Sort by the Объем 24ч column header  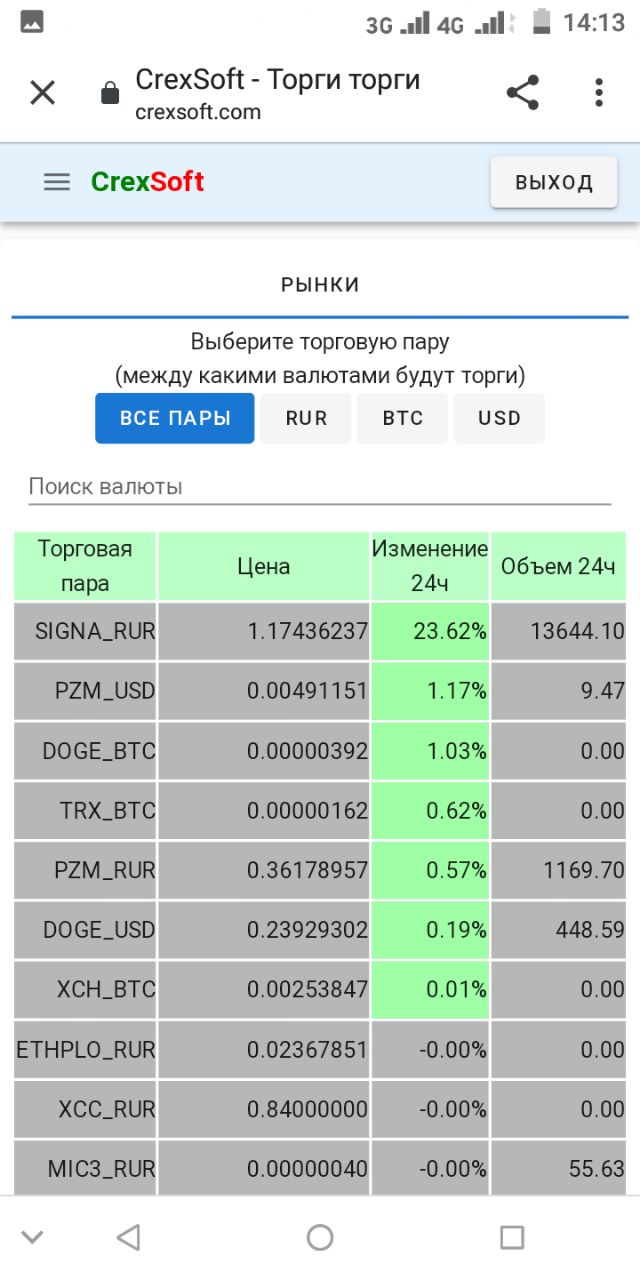pyautogui.click(x=558, y=566)
